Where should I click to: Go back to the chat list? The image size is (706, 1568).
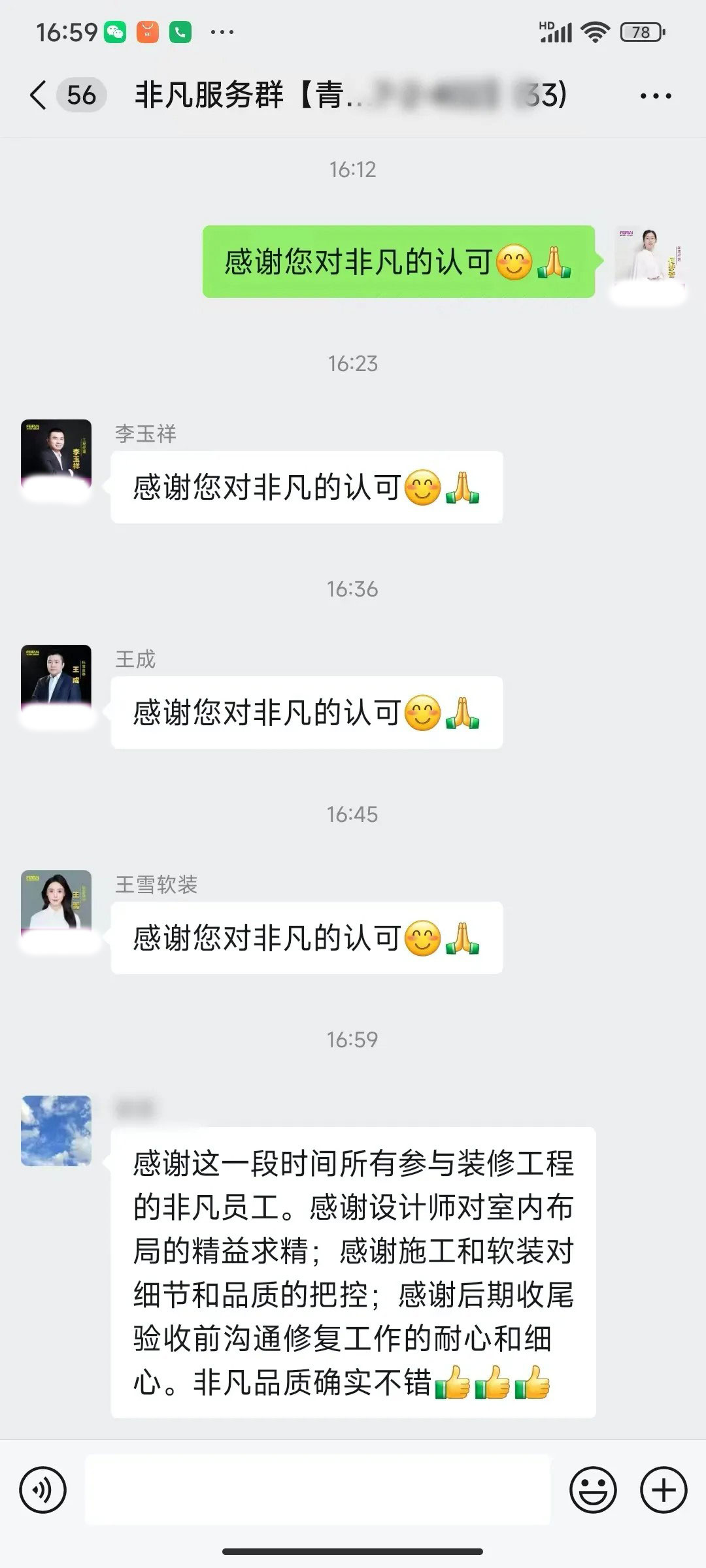coord(38,95)
